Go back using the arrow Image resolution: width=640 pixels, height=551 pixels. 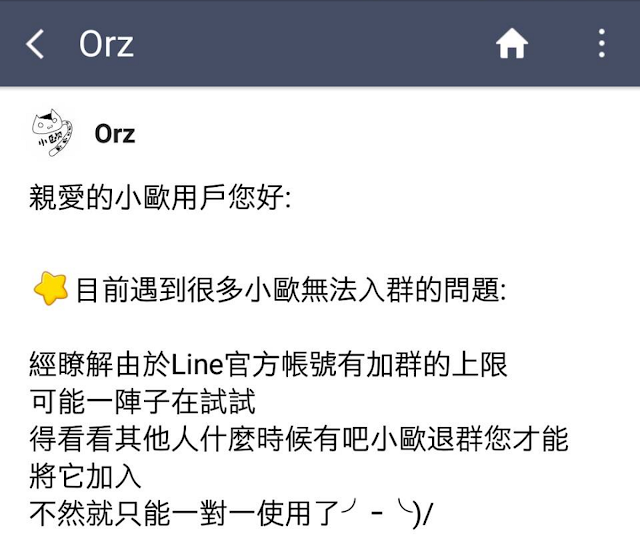coord(36,44)
